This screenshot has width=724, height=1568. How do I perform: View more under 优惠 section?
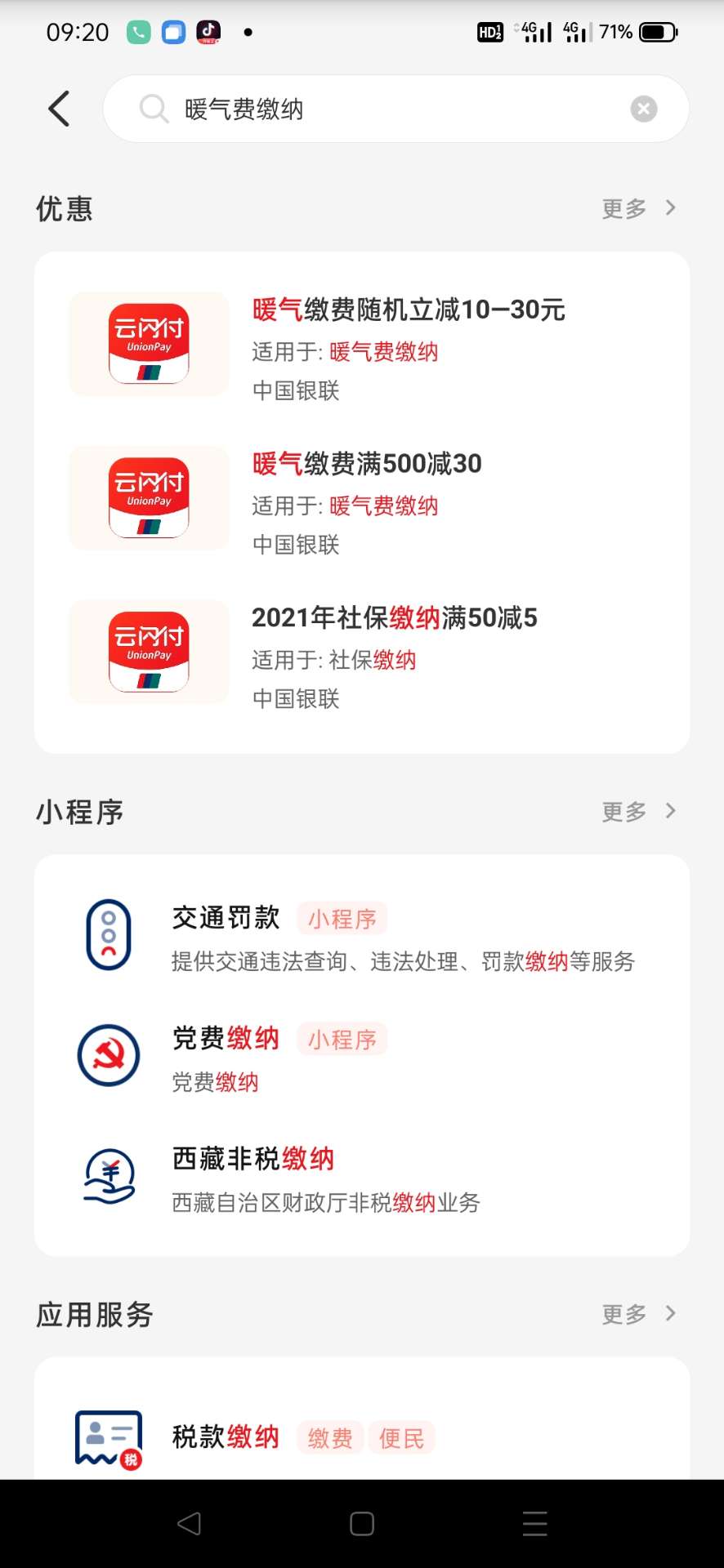click(x=639, y=208)
